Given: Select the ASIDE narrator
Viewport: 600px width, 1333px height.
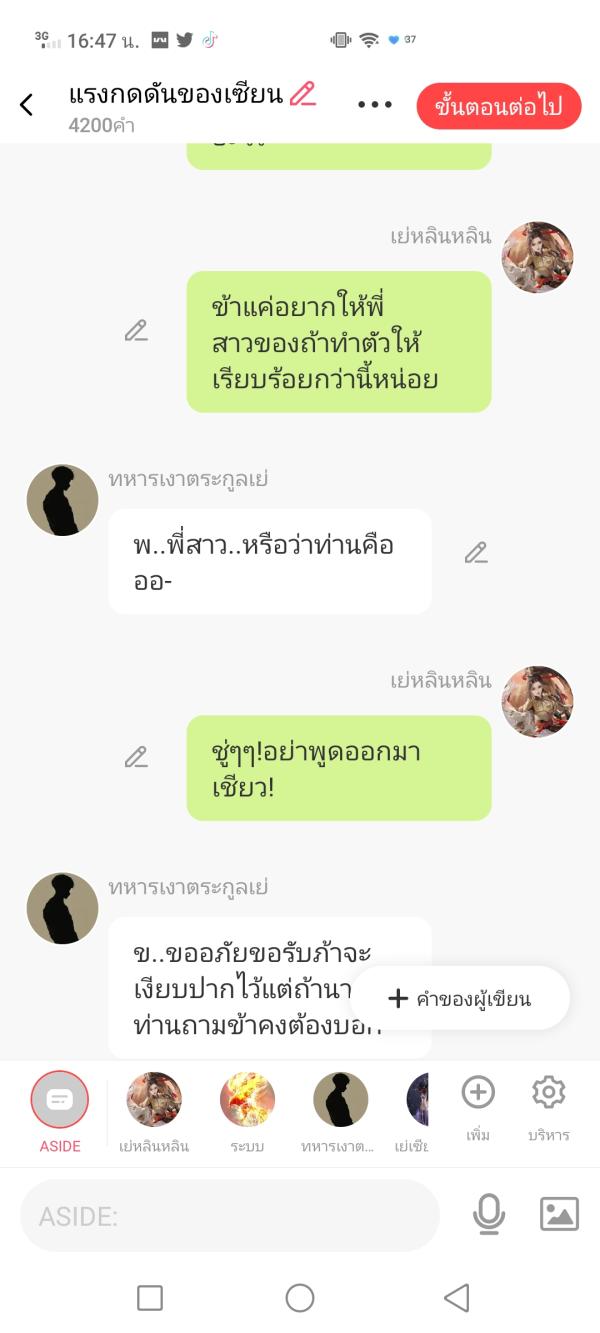Looking at the screenshot, I should pyautogui.click(x=60, y=1101).
